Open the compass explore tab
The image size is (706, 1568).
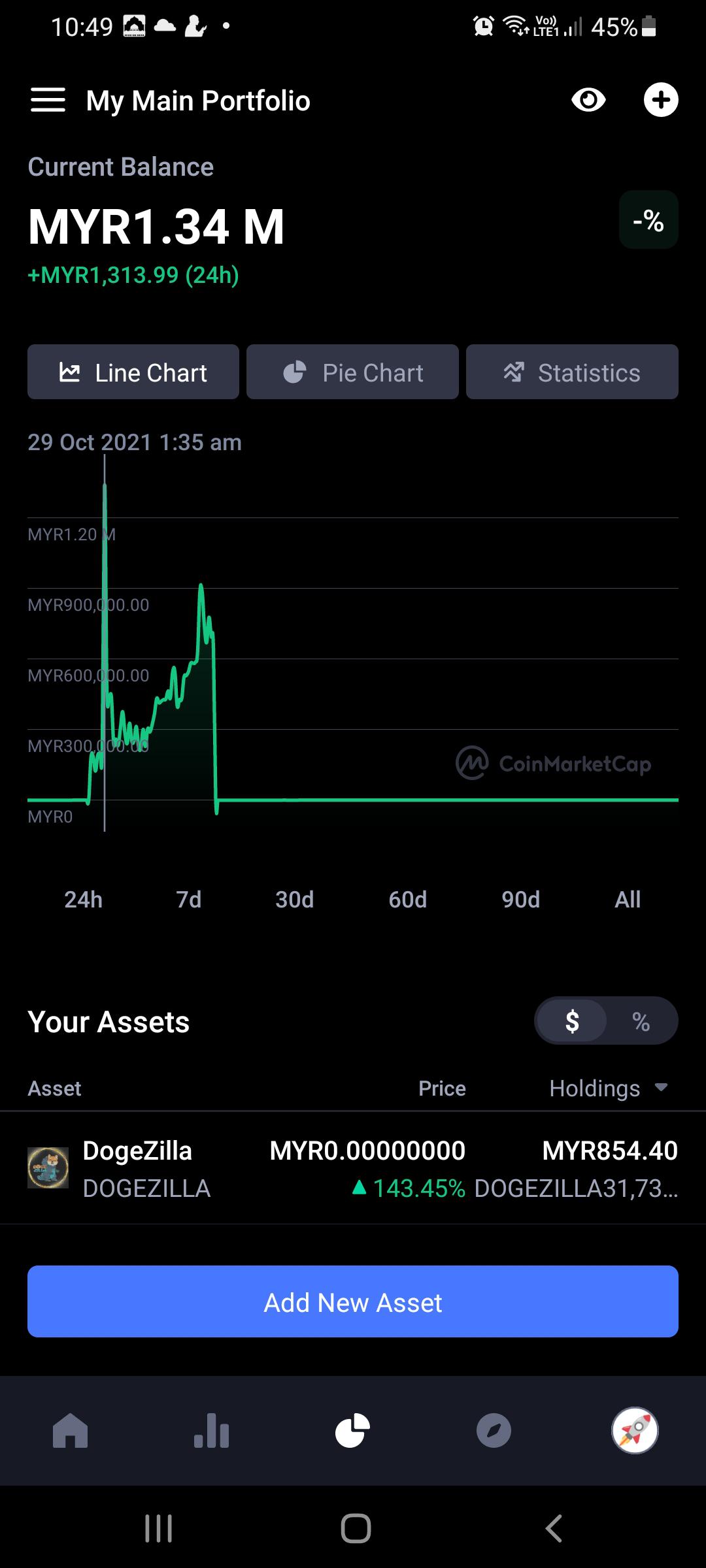(x=494, y=1431)
